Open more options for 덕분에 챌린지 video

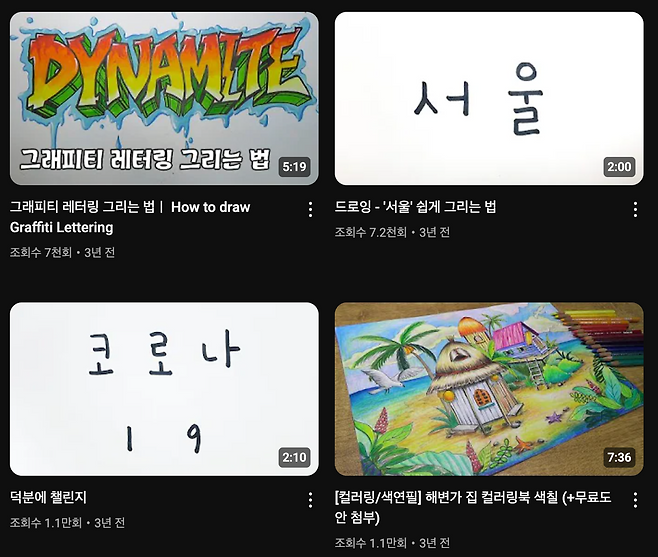310,499
